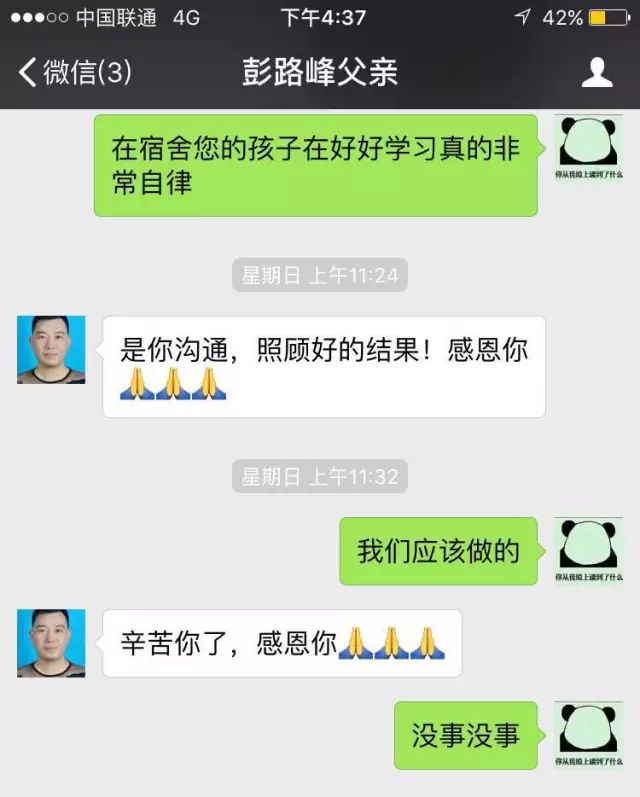The height and width of the screenshot is (797, 640).
Task: Open panda avatar beside 我们应该做的 message
Action: [589, 550]
